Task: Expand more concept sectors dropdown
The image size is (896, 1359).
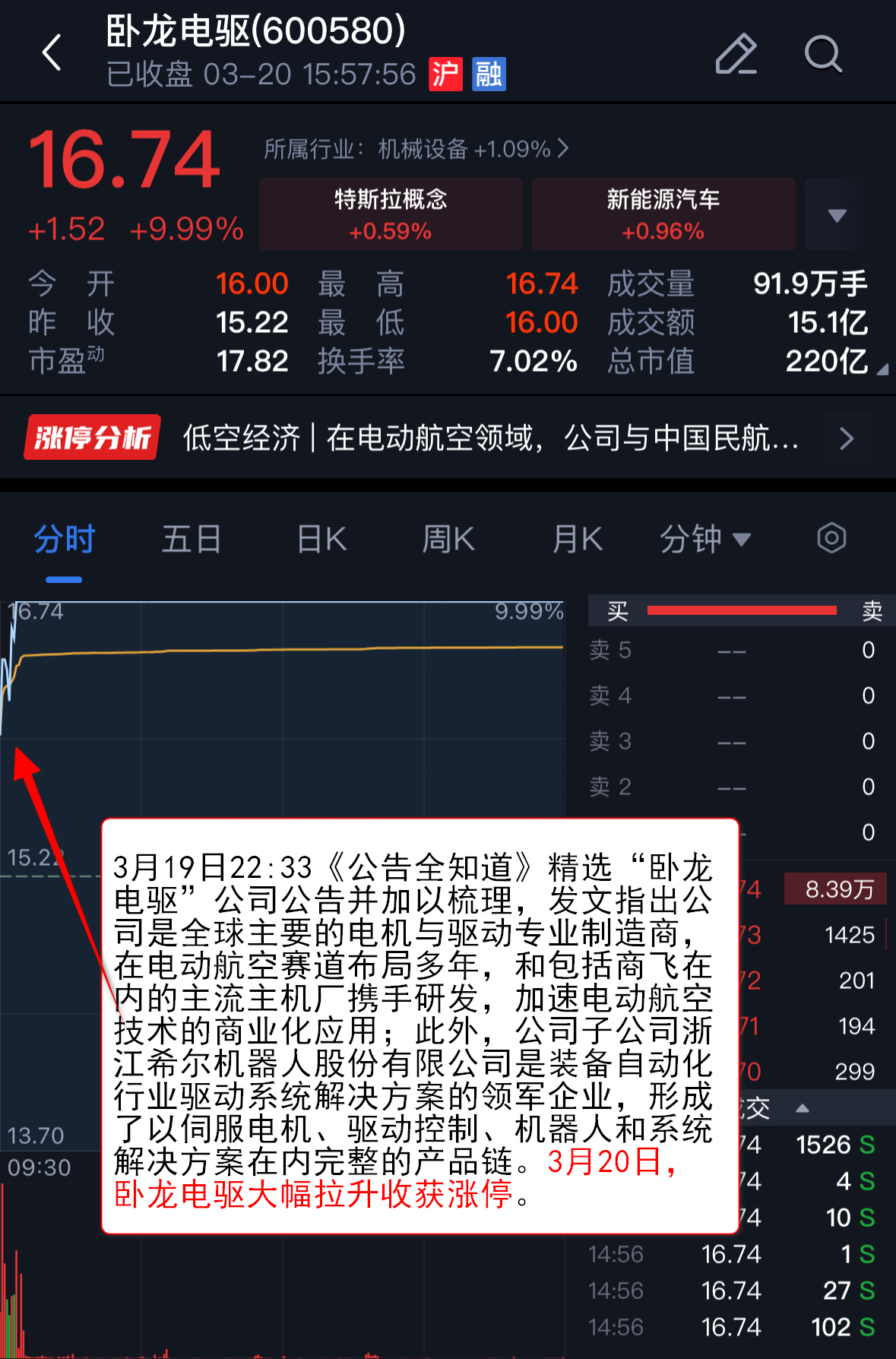Action: point(836,214)
